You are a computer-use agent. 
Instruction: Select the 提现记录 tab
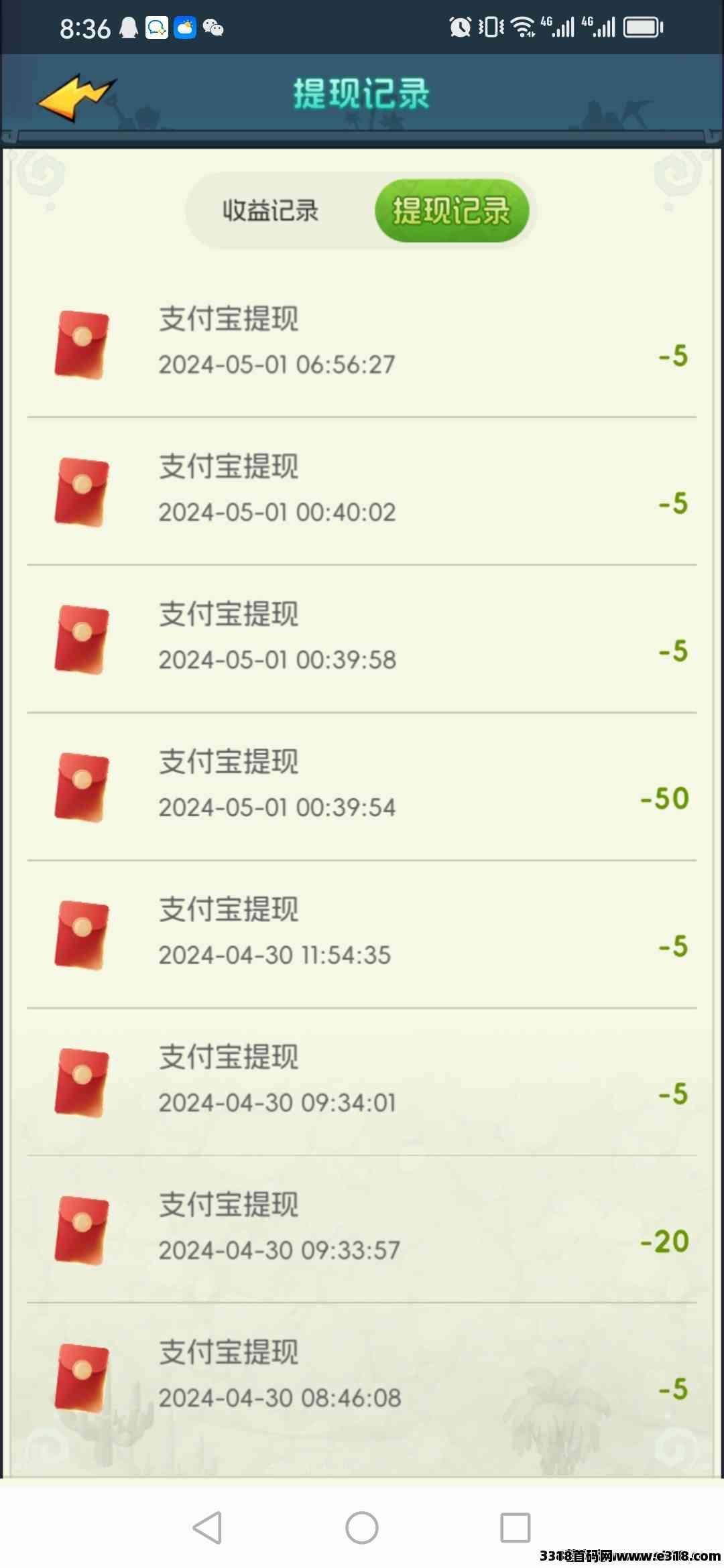click(x=452, y=210)
